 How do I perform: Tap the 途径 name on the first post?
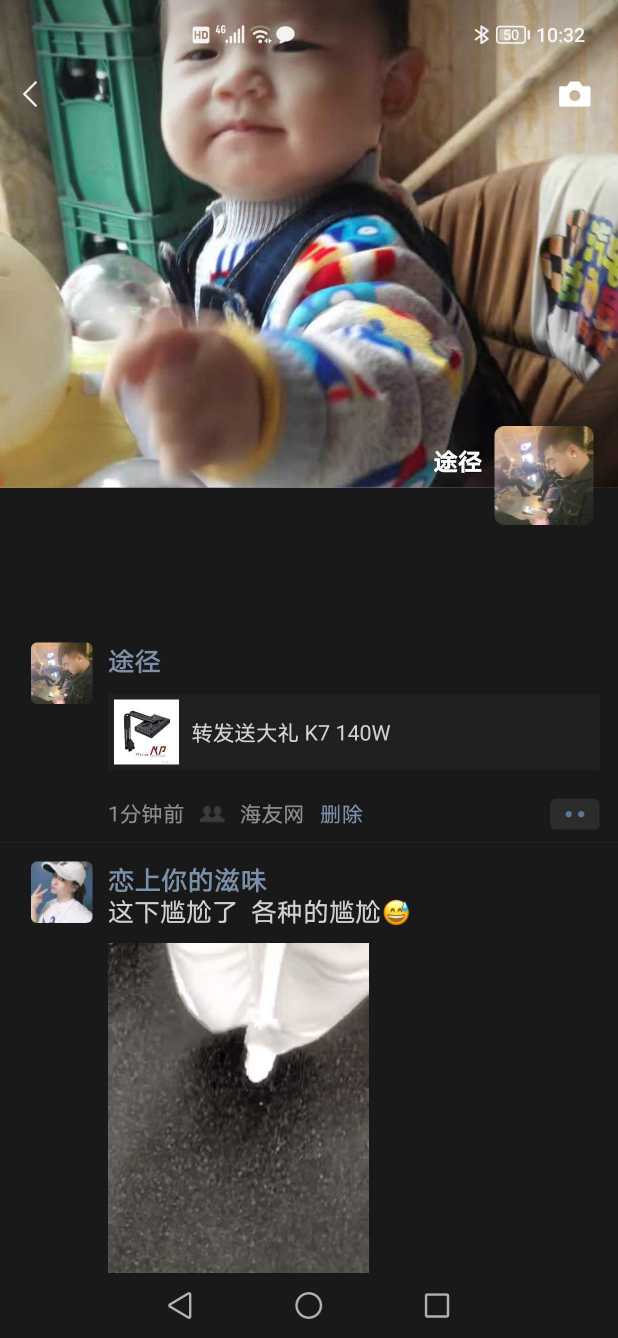[134, 661]
